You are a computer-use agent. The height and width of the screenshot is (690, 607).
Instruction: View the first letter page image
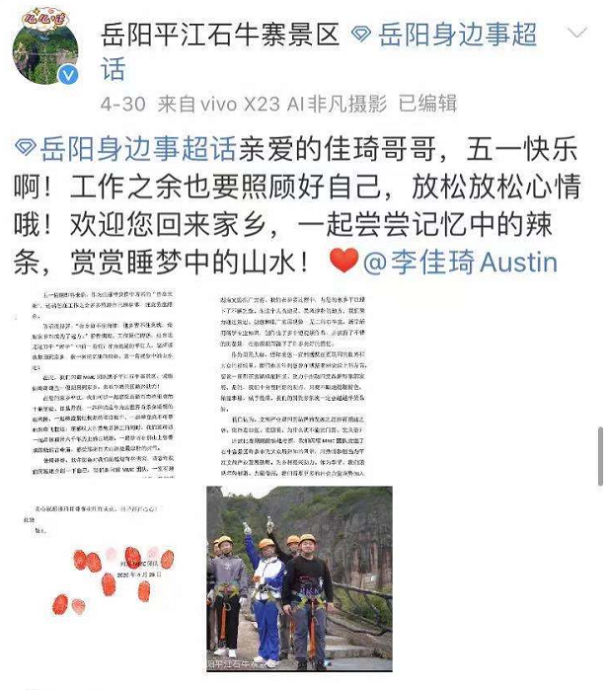110,383
